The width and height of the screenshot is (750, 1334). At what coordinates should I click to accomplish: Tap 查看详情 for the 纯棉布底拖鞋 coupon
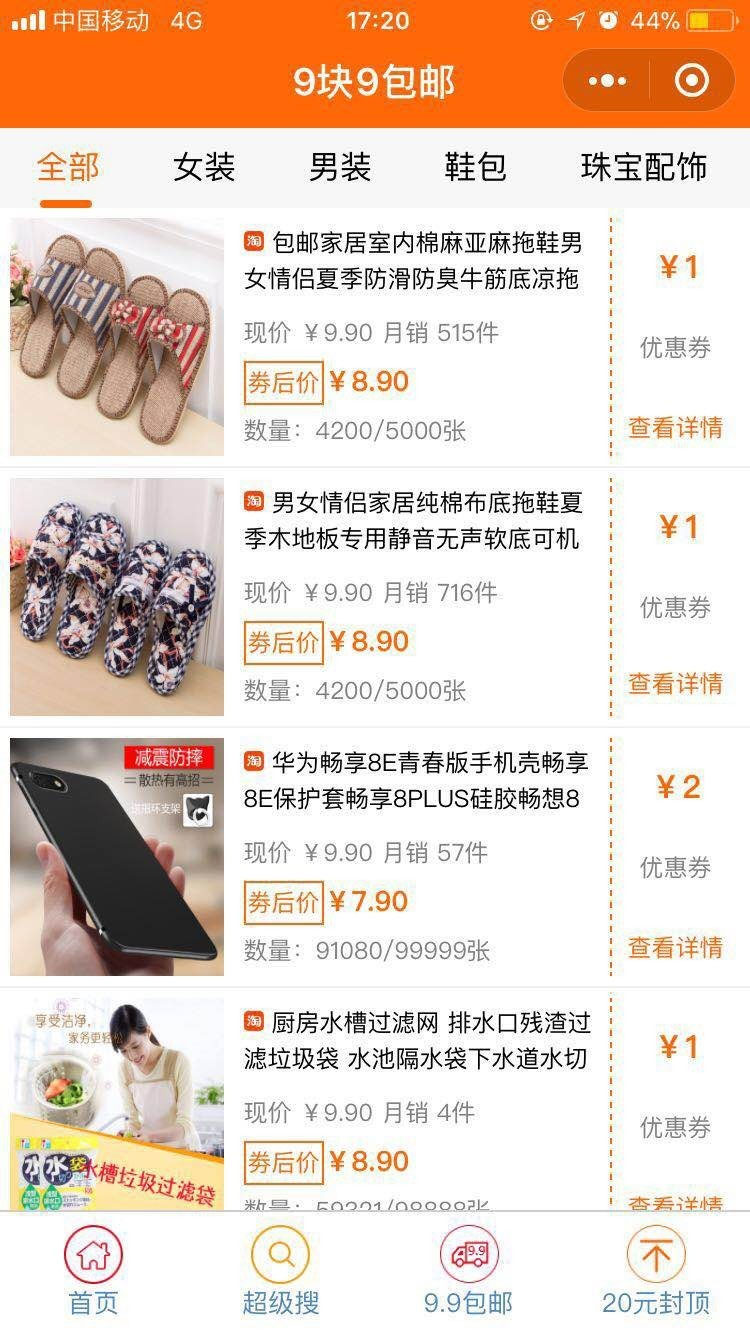[675, 684]
